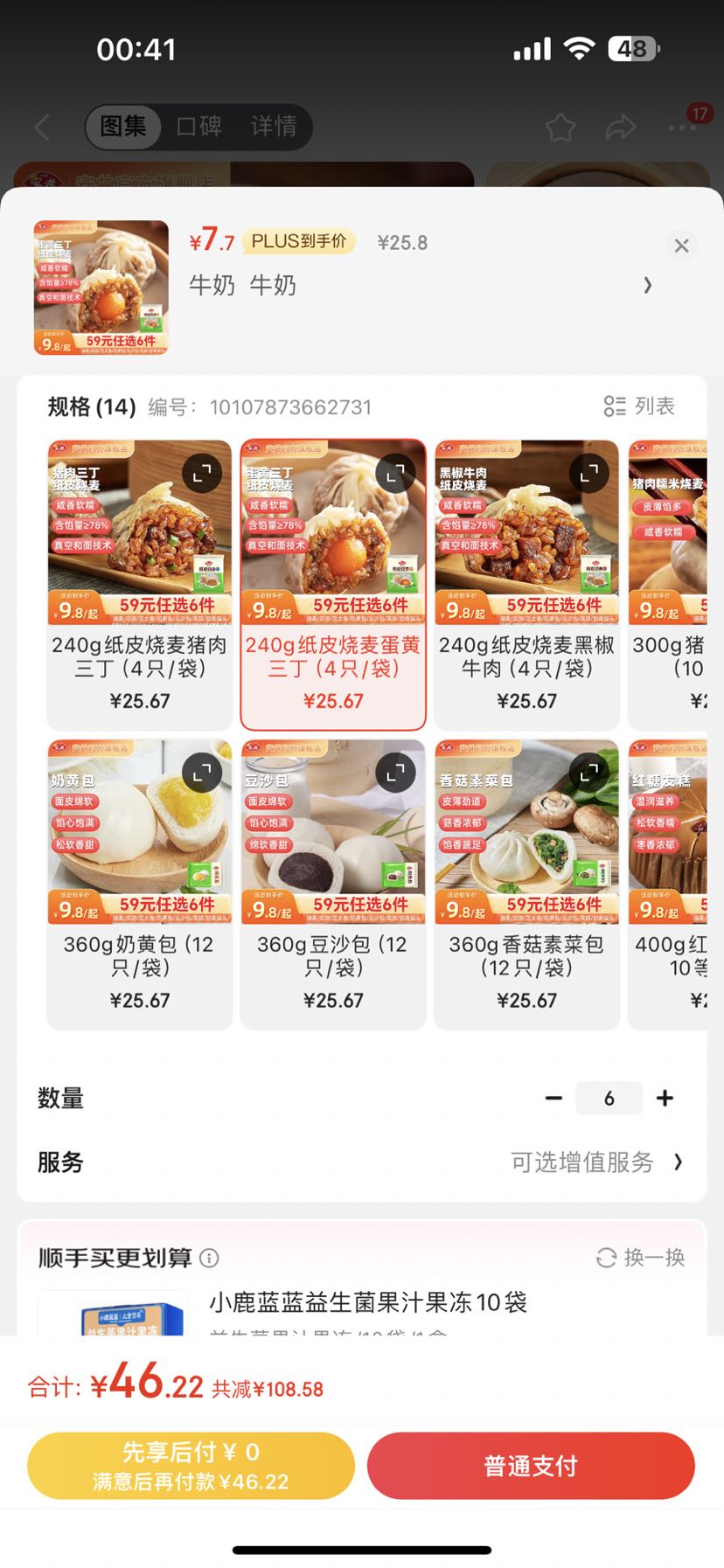Tap the star favorite icon
The width and height of the screenshot is (724, 1568).
pyautogui.click(x=560, y=127)
